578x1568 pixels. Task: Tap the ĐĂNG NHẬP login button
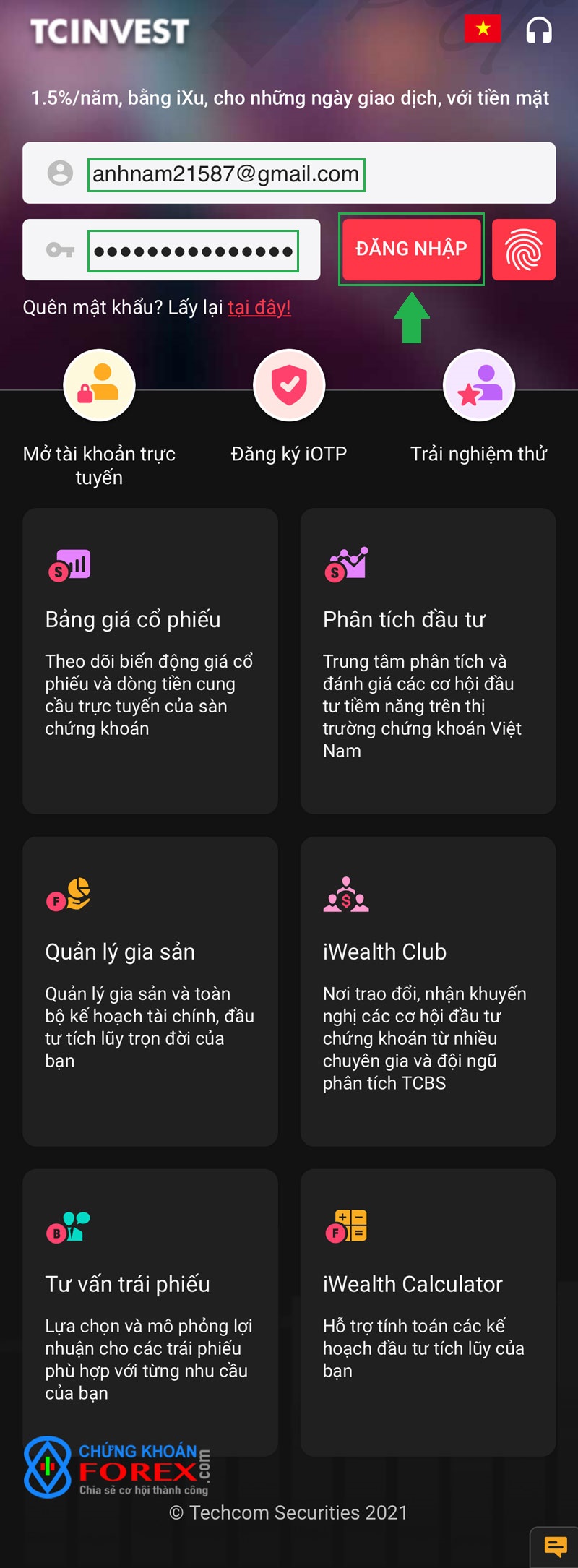411,249
